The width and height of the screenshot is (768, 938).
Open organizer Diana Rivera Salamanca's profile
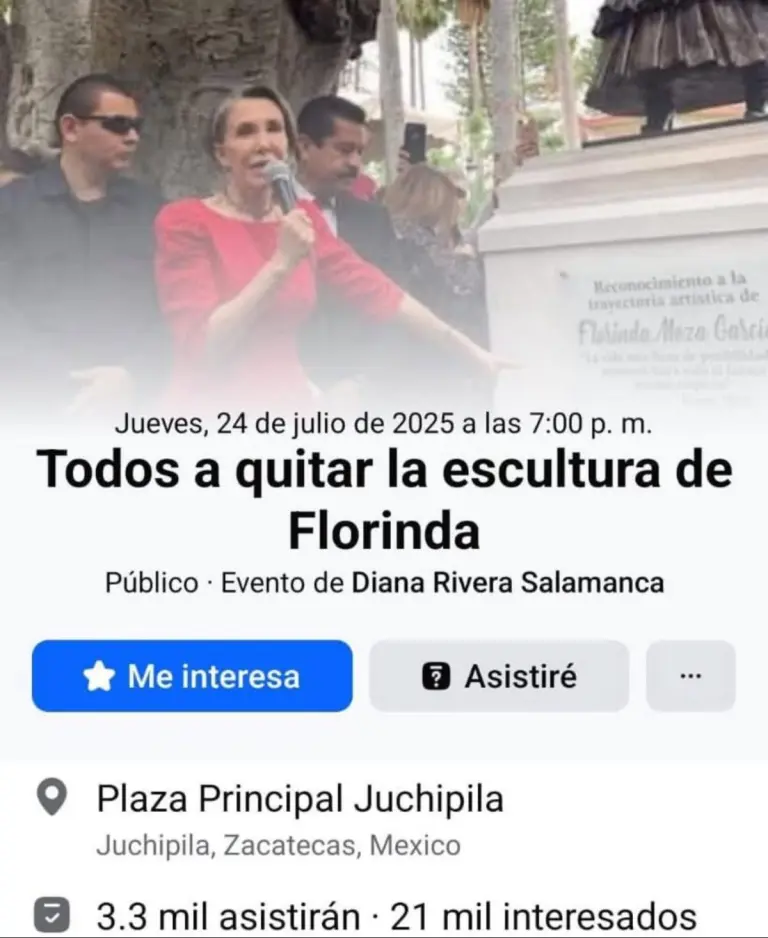pos(508,583)
